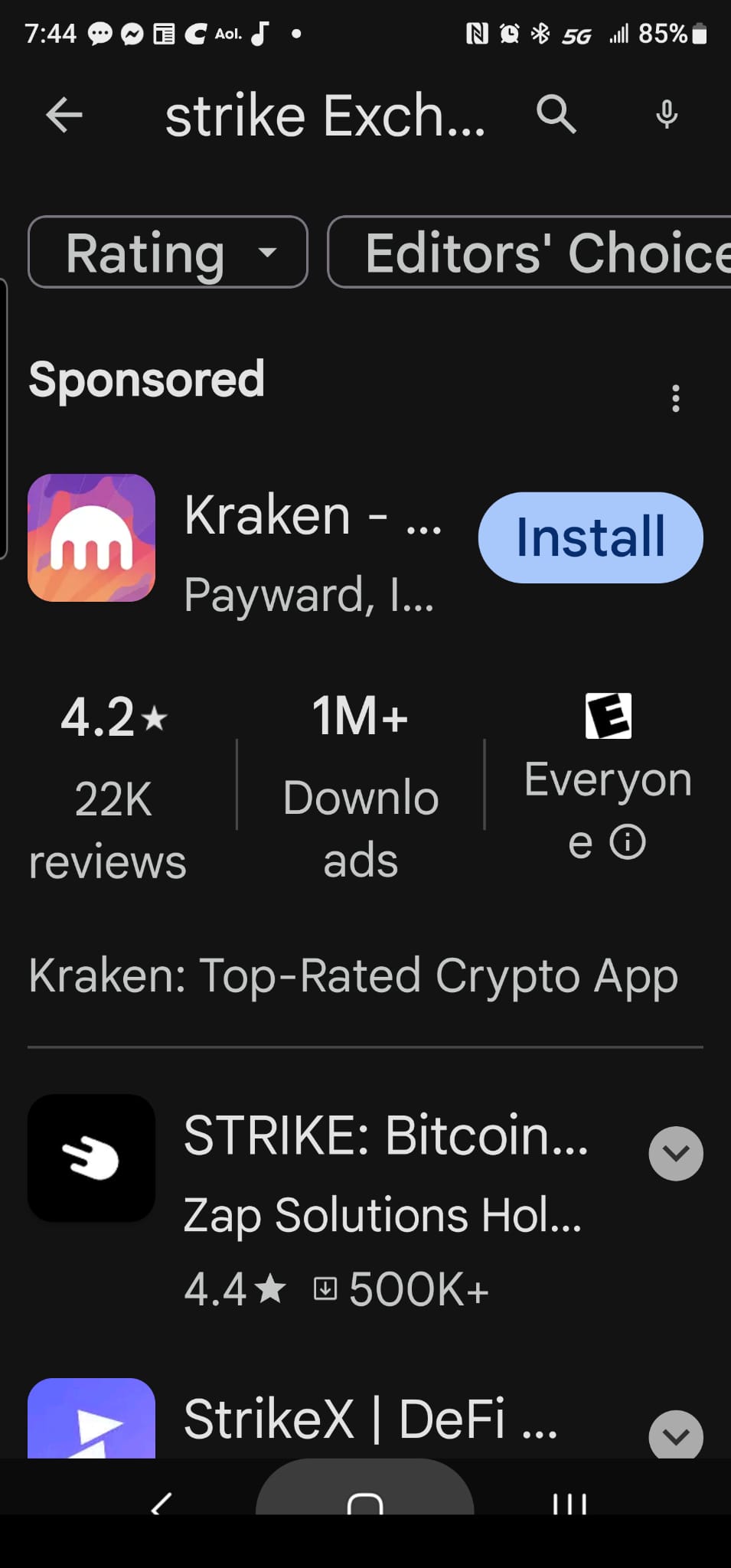Tap the search magnifier icon
This screenshot has width=731, height=1568.
tap(556, 115)
